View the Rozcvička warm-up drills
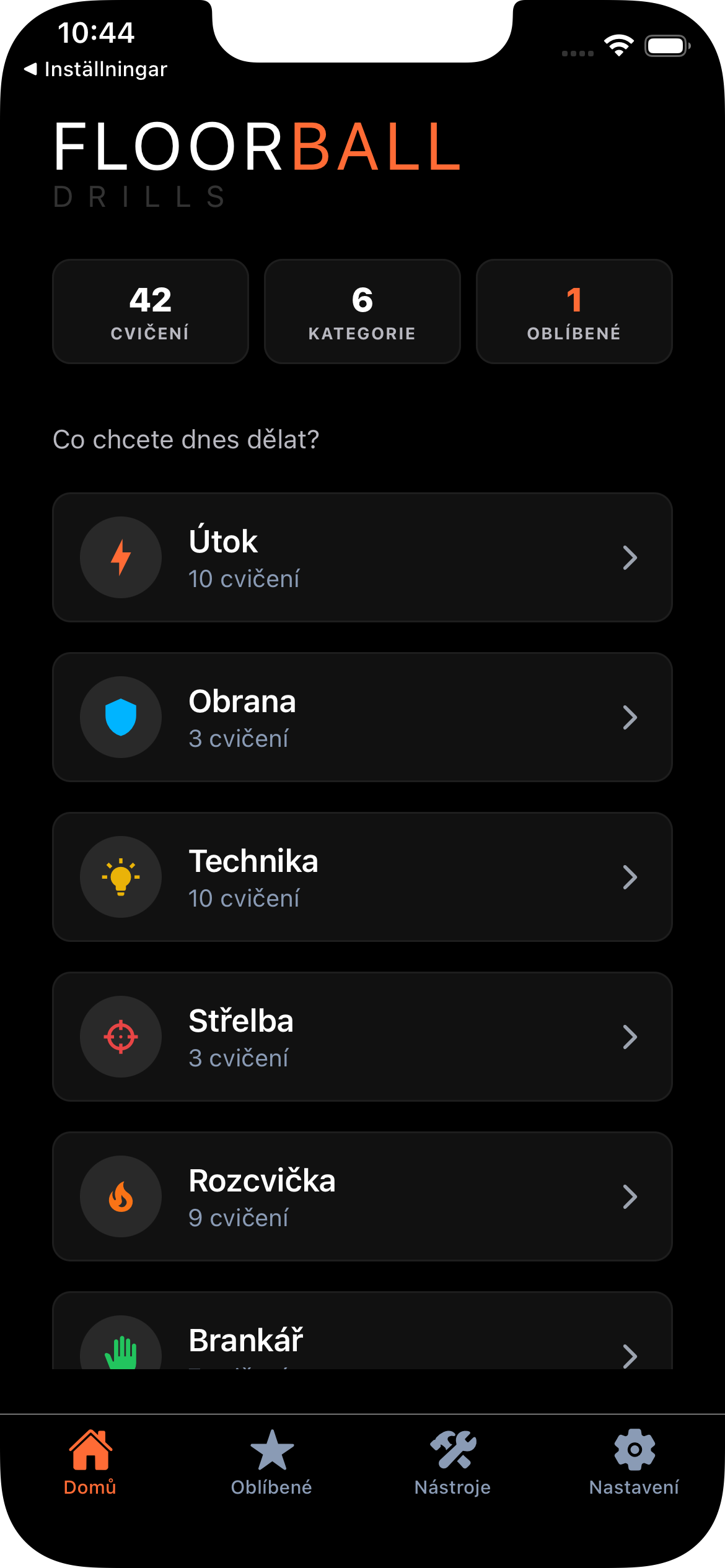 (362, 1196)
